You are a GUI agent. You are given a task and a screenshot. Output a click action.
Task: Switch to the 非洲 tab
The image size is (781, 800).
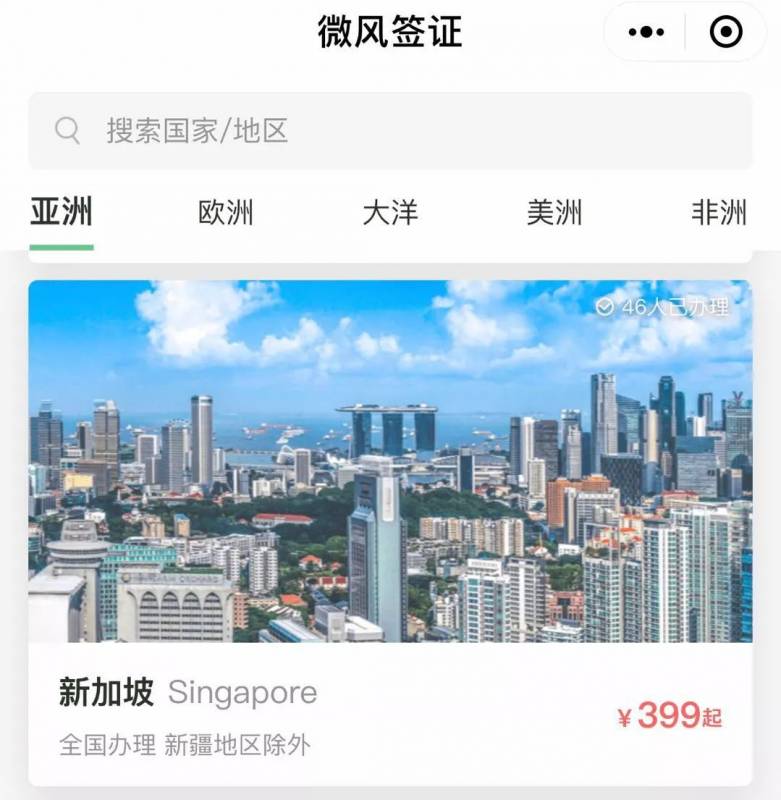point(718,213)
